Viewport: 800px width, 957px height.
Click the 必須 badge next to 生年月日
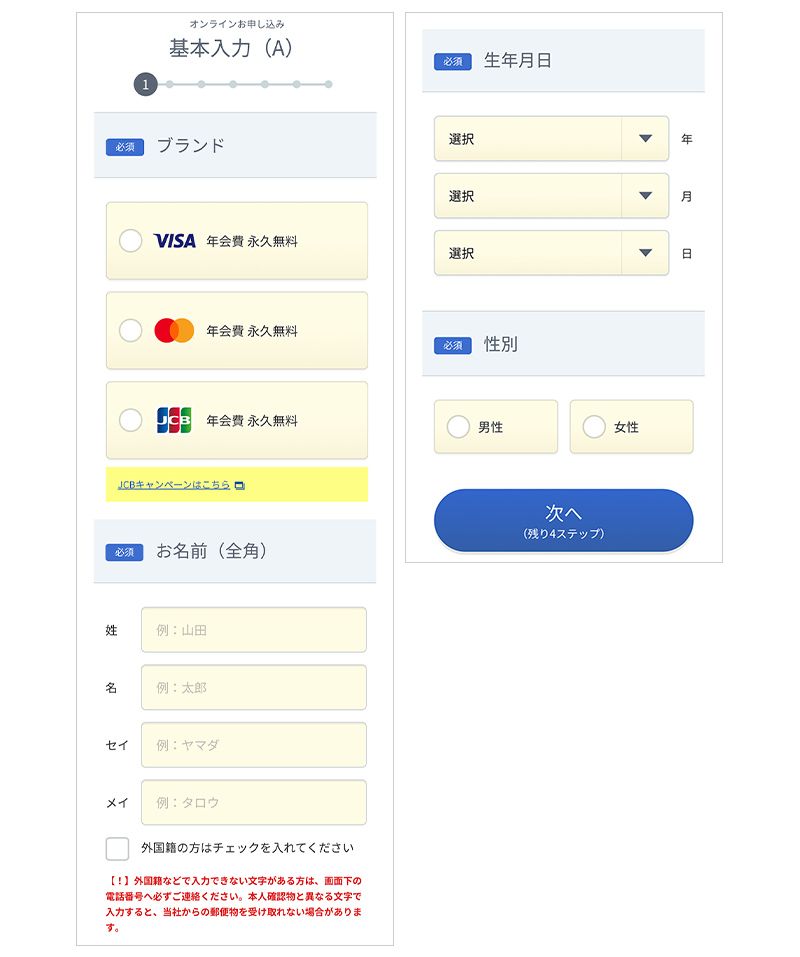(x=452, y=61)
